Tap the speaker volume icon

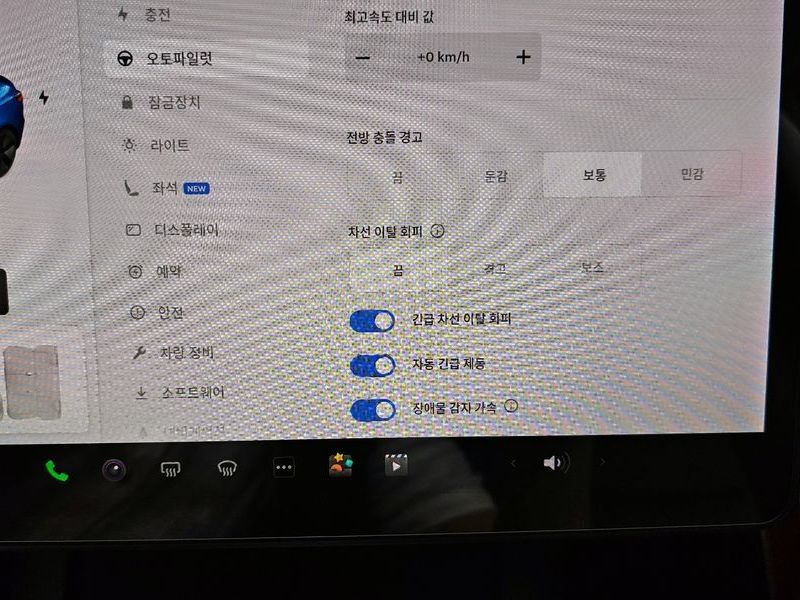tap(555, 463)
